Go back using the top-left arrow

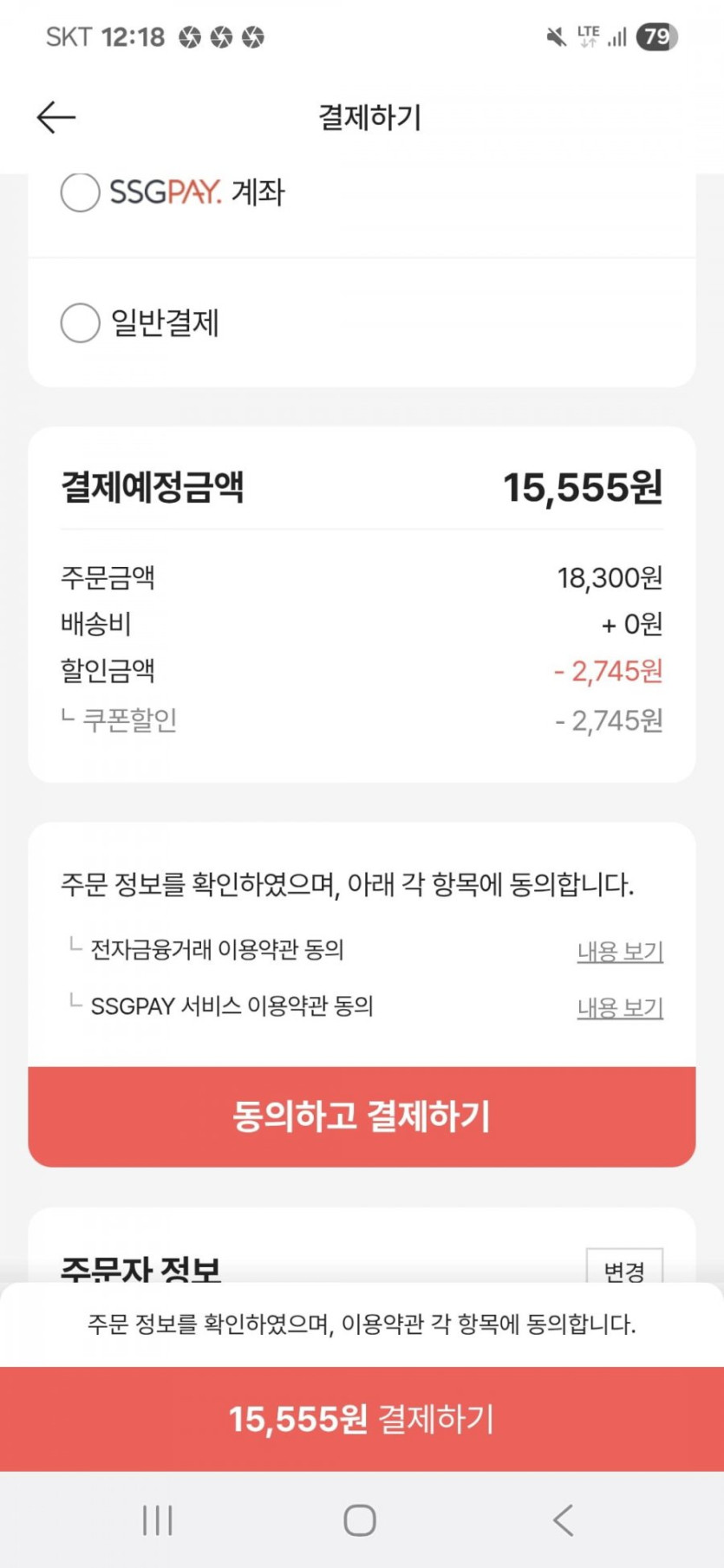click(56, 117)
